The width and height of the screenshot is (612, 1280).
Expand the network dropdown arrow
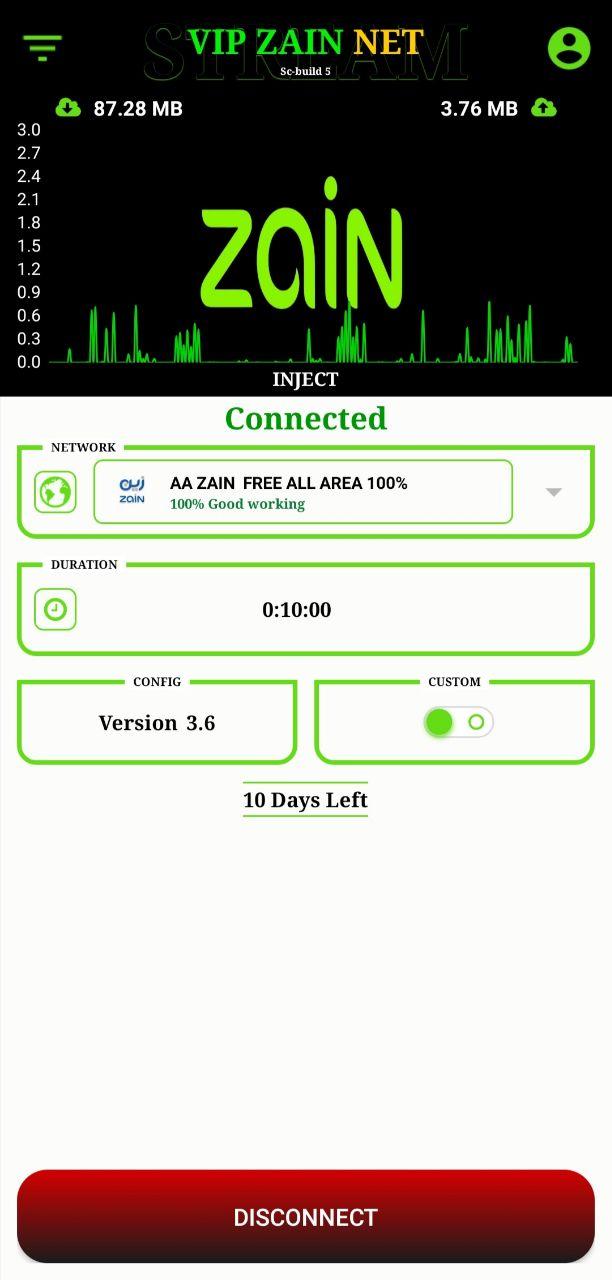553,492
